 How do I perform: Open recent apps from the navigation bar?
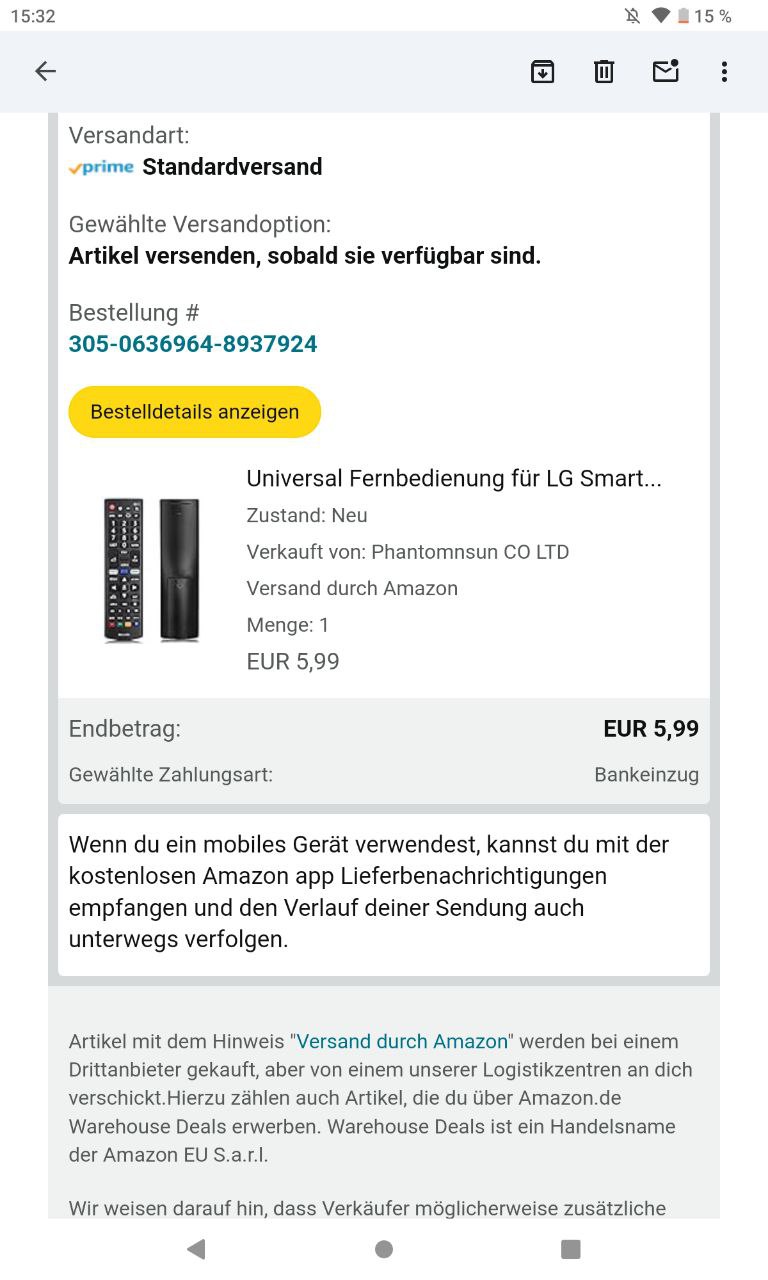(x=571, y=1249)
